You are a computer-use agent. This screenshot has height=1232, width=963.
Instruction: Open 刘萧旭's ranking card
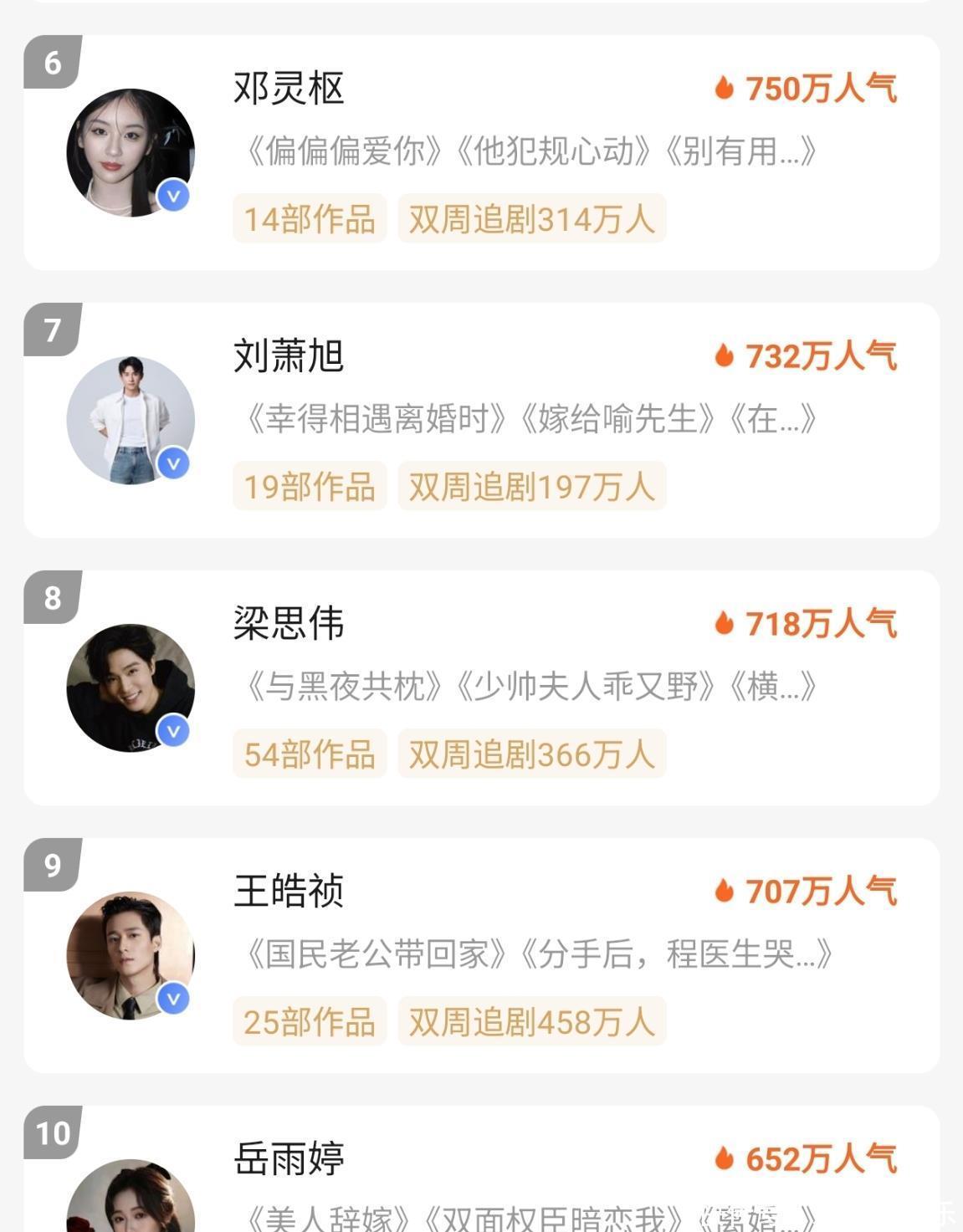(481, 420)
